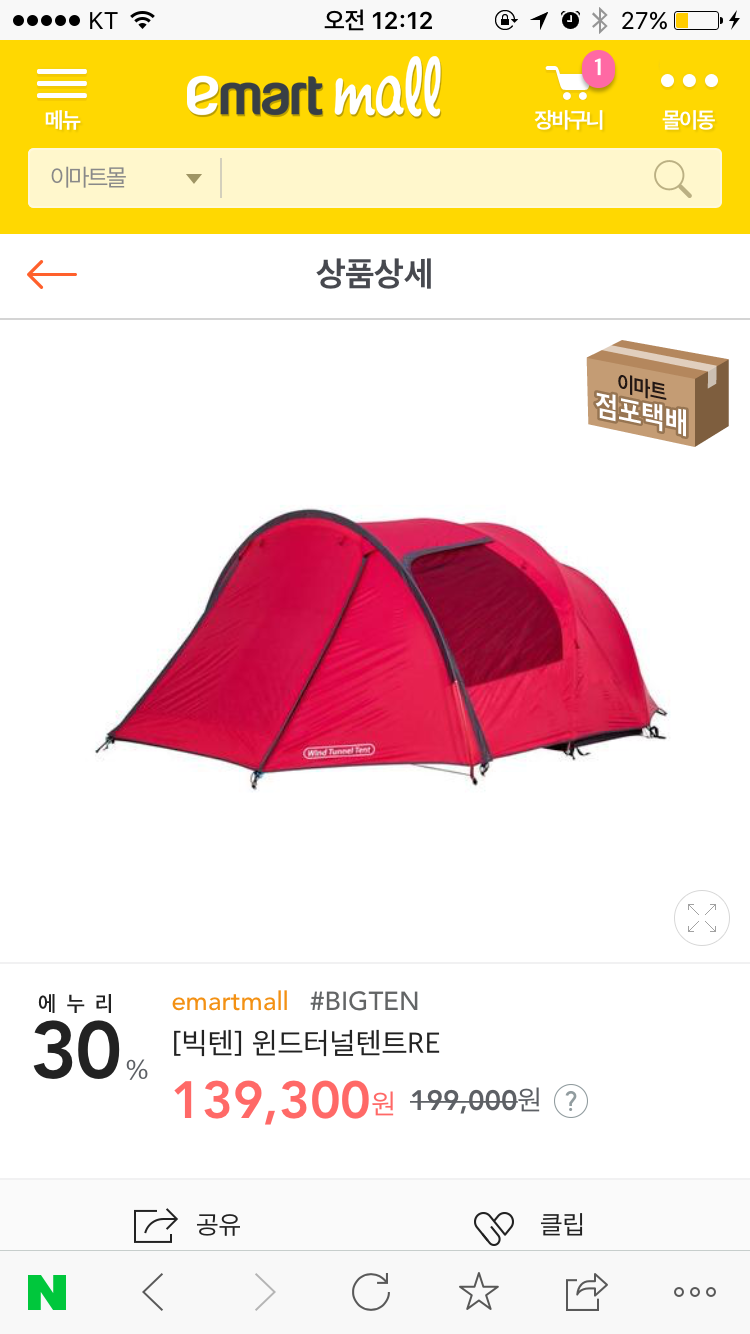Tap the search text field
This screenshot has height=1334, width=750.
point(430,179)
